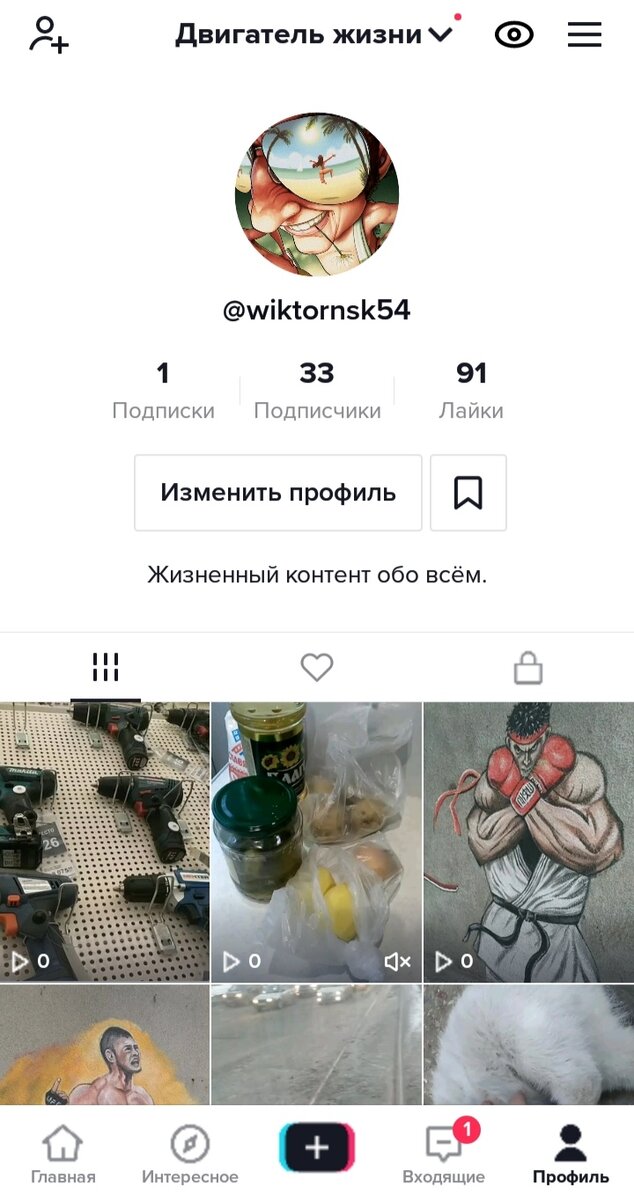Open saved bookmarks button
634x1200 pixels.
pyautogui.click(x=468, y=493)
